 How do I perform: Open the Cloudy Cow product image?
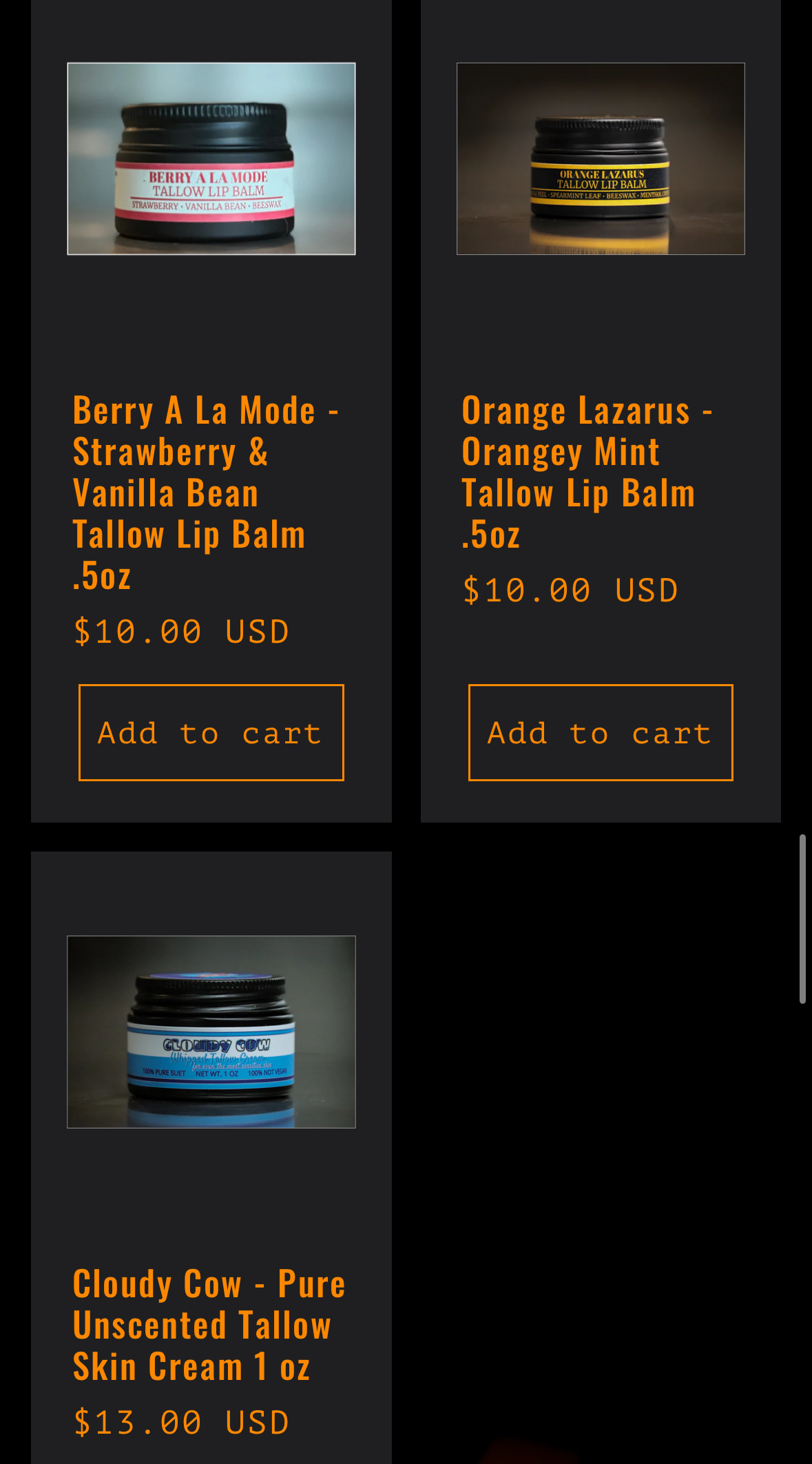click(211, 1031)
